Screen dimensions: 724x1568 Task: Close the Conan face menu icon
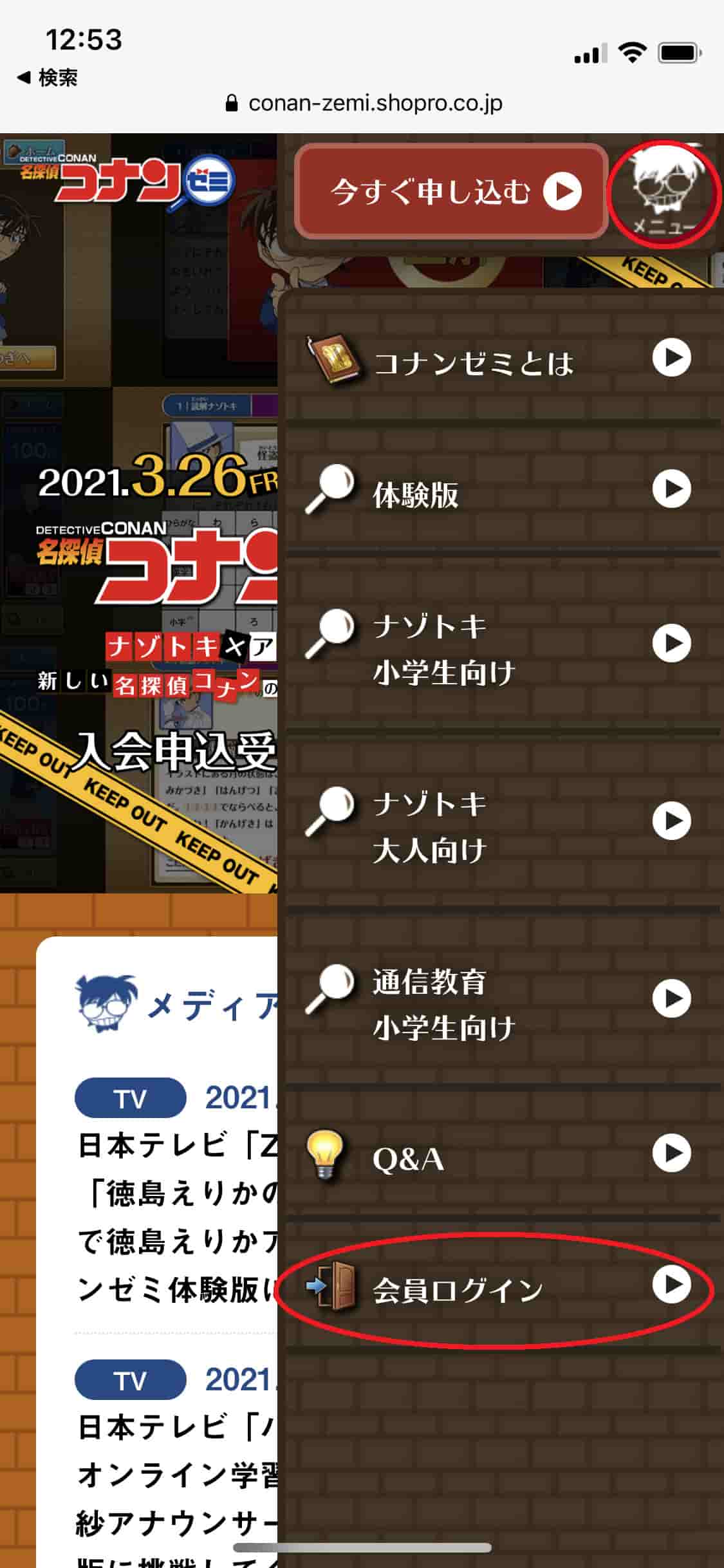664,194
